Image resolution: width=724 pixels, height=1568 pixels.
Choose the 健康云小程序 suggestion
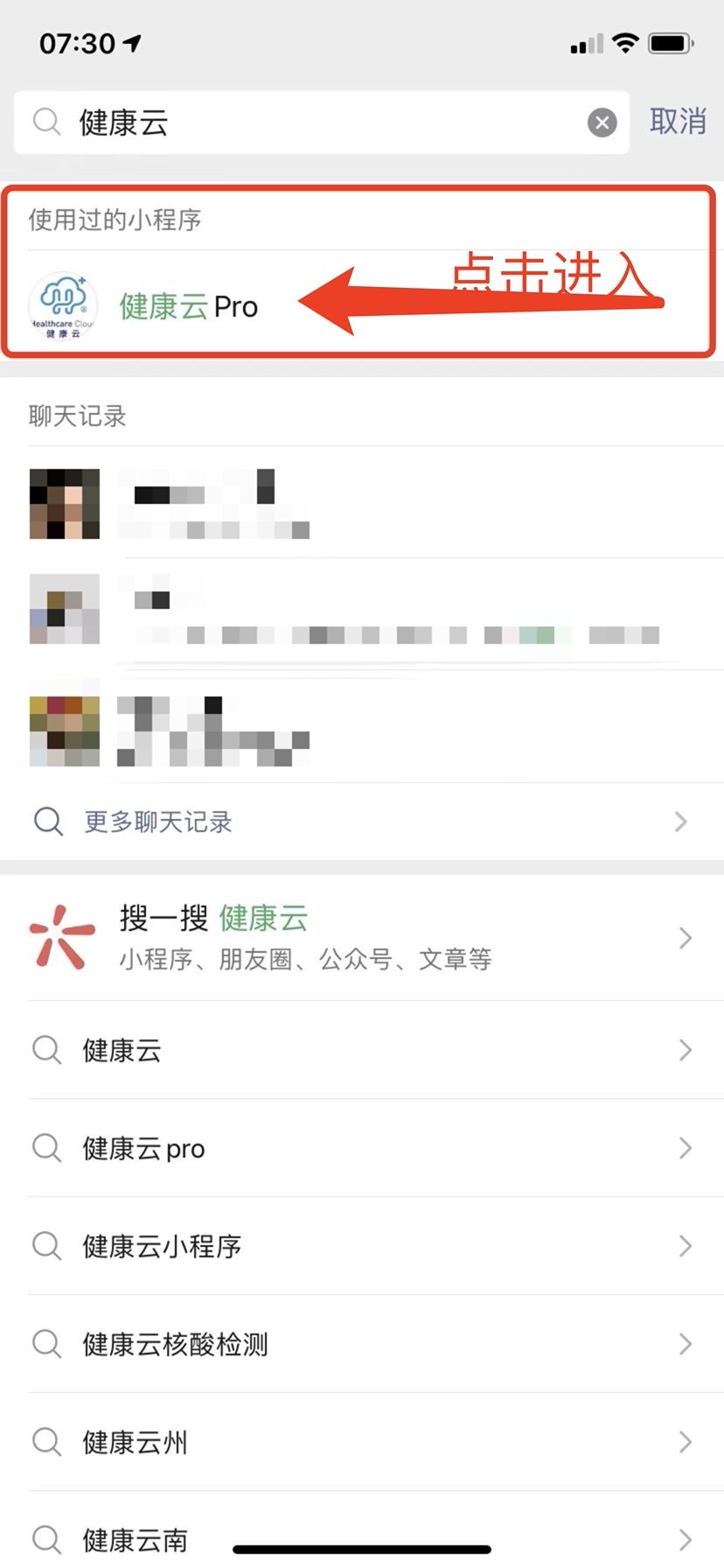(162, 1246)
